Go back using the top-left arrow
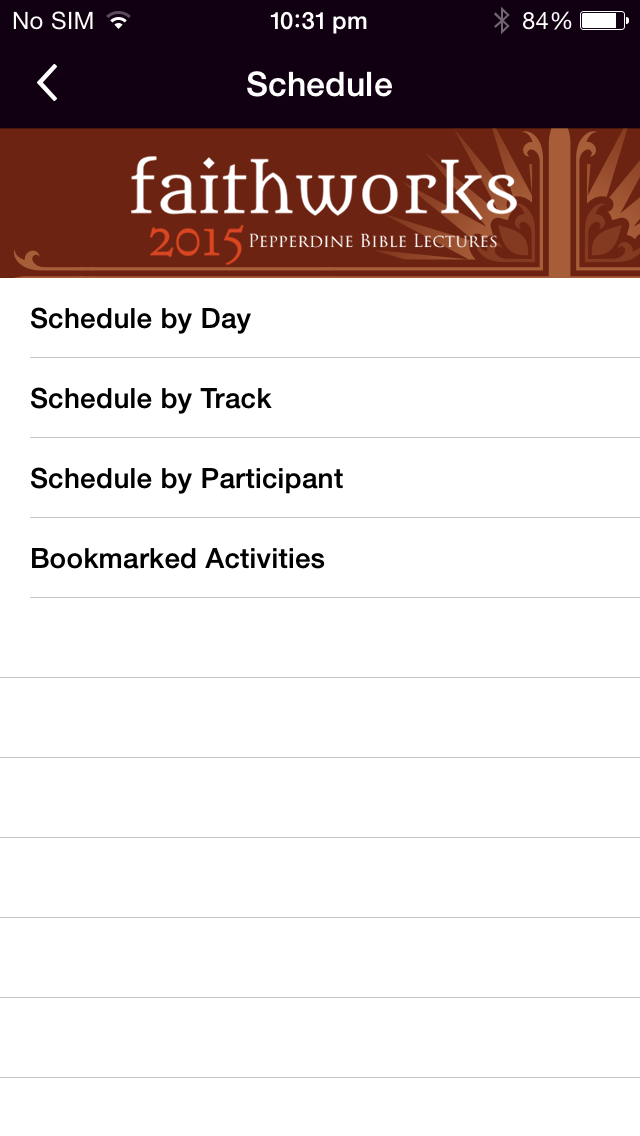This screenshot has height=1136, width=640. click(47, 84)
